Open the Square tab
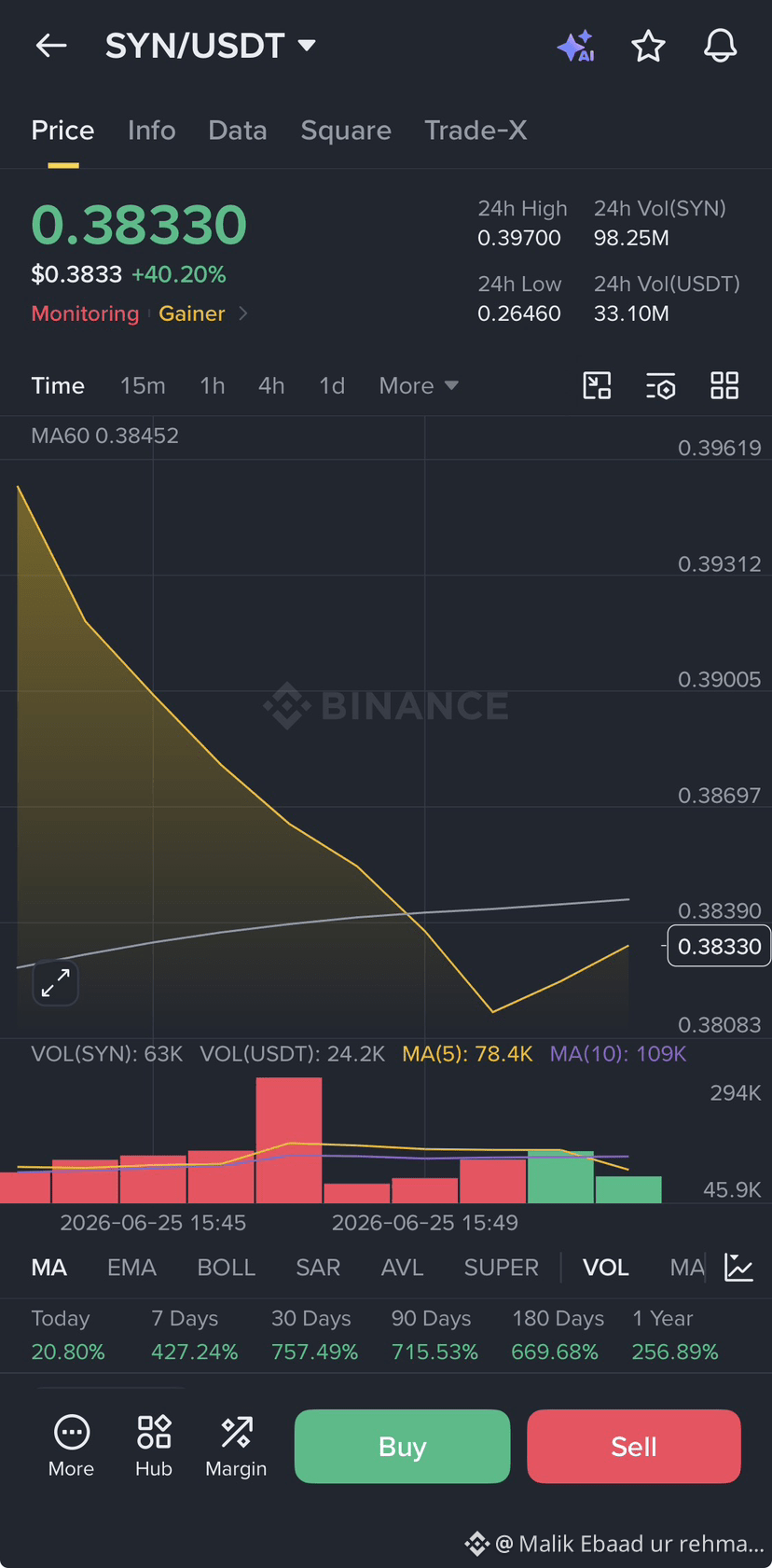The height and width of the screenshot is (1568, 772). point(346,130)
